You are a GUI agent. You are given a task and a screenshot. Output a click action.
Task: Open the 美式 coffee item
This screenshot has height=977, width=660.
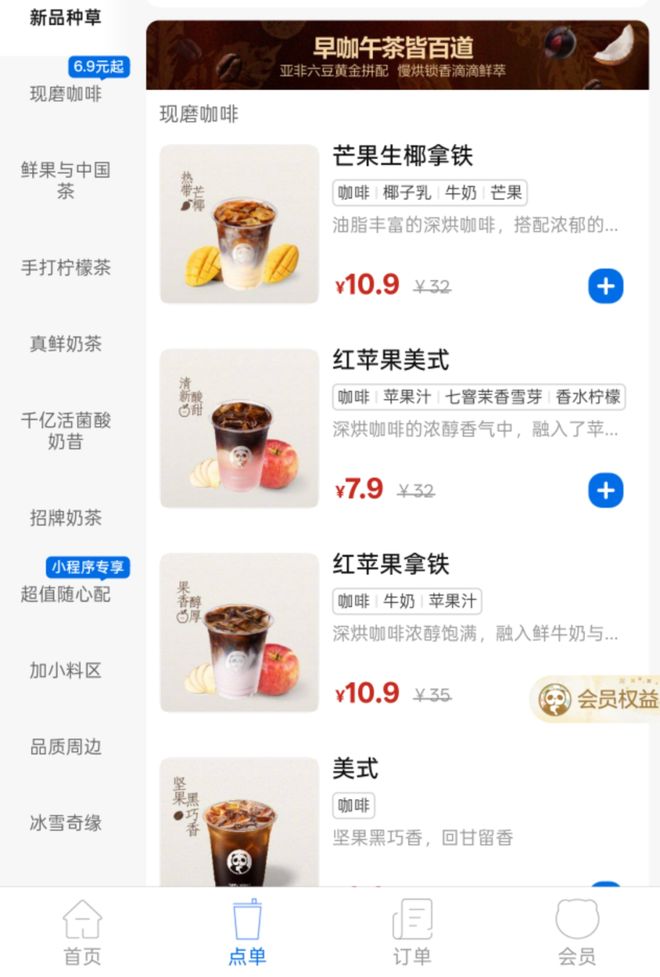(x=355, y=769)
